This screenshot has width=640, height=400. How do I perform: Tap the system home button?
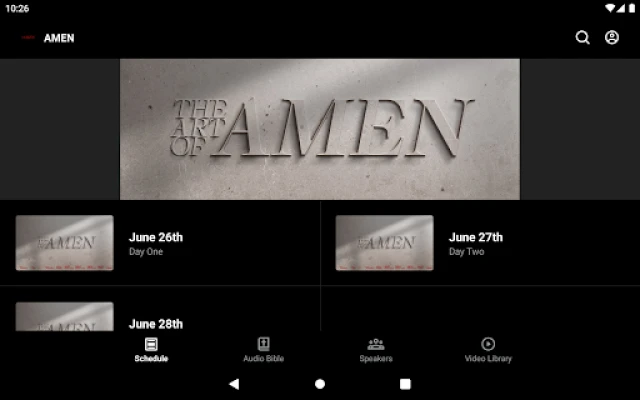pos(320,383)
